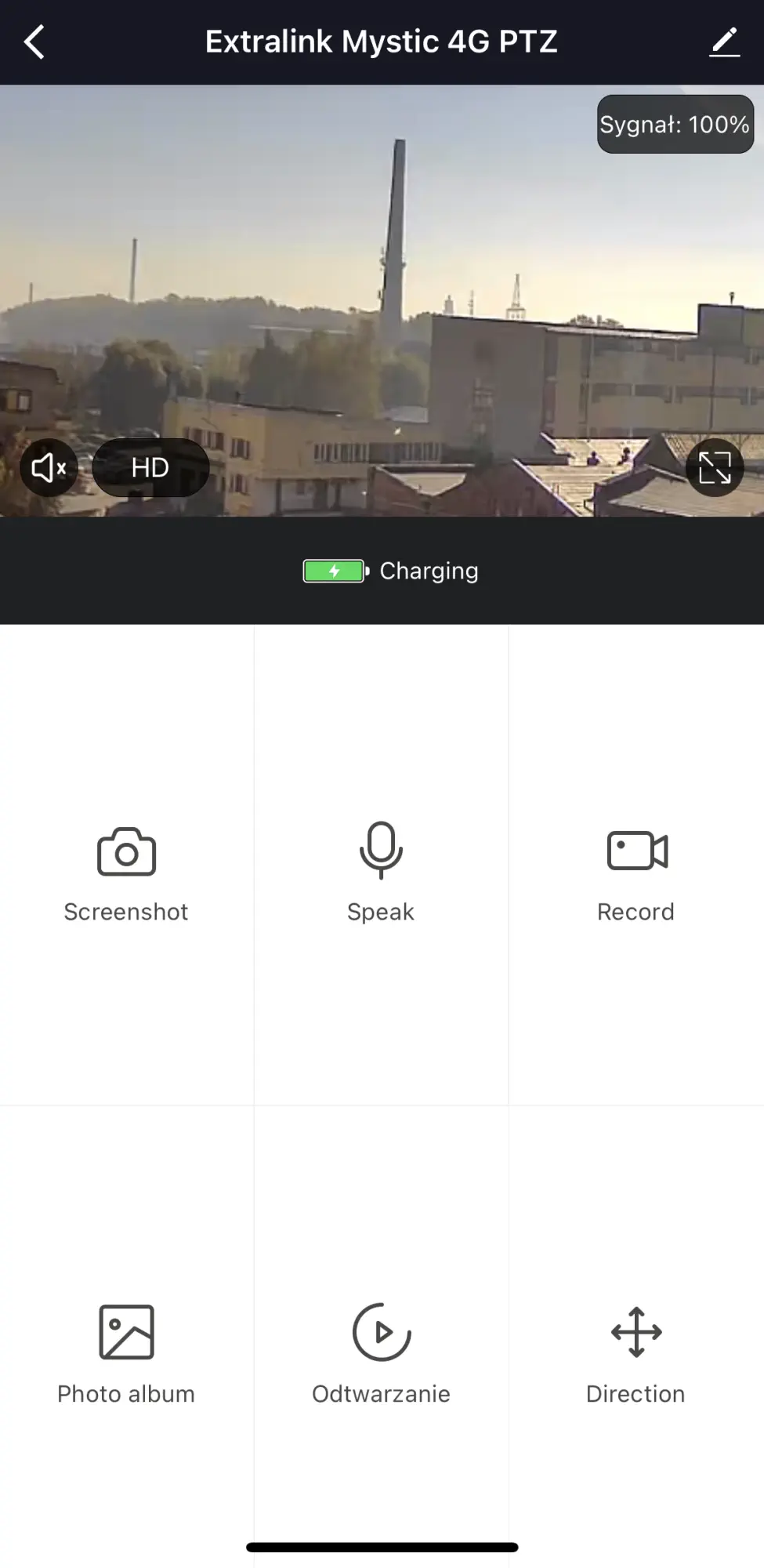Unmute the camera audio
The image size is (764, 1568).
49,468
